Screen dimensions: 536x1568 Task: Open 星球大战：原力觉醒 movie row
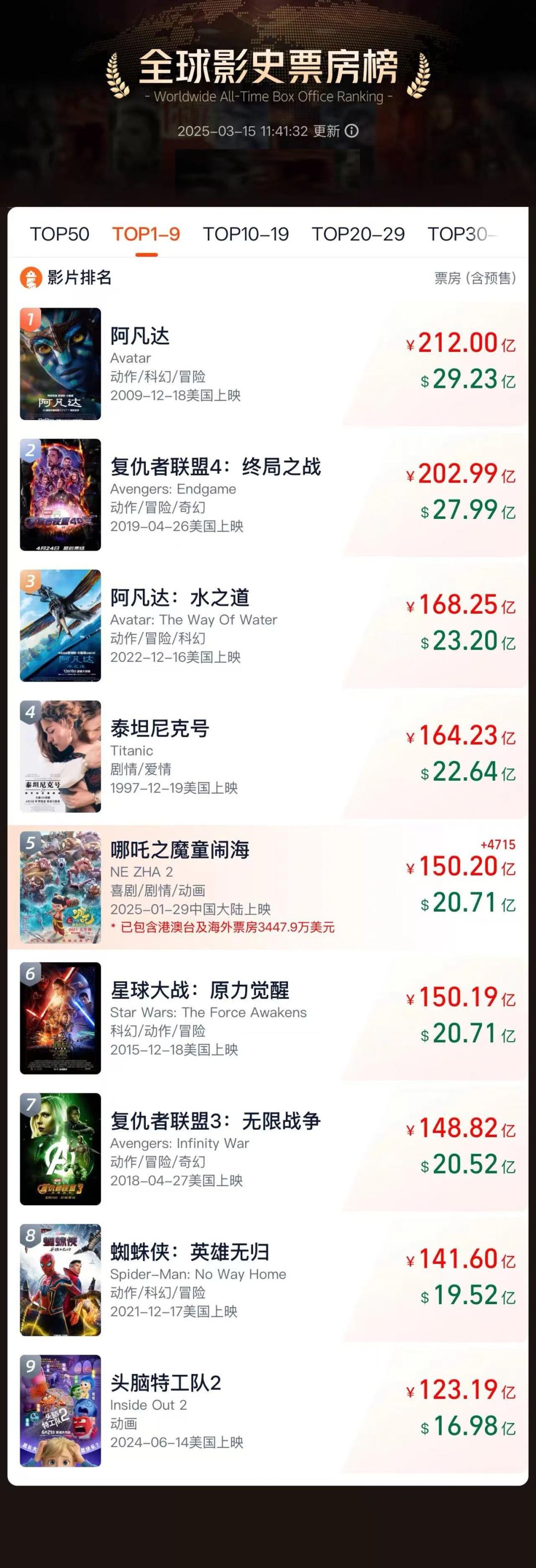point(268,1018)
